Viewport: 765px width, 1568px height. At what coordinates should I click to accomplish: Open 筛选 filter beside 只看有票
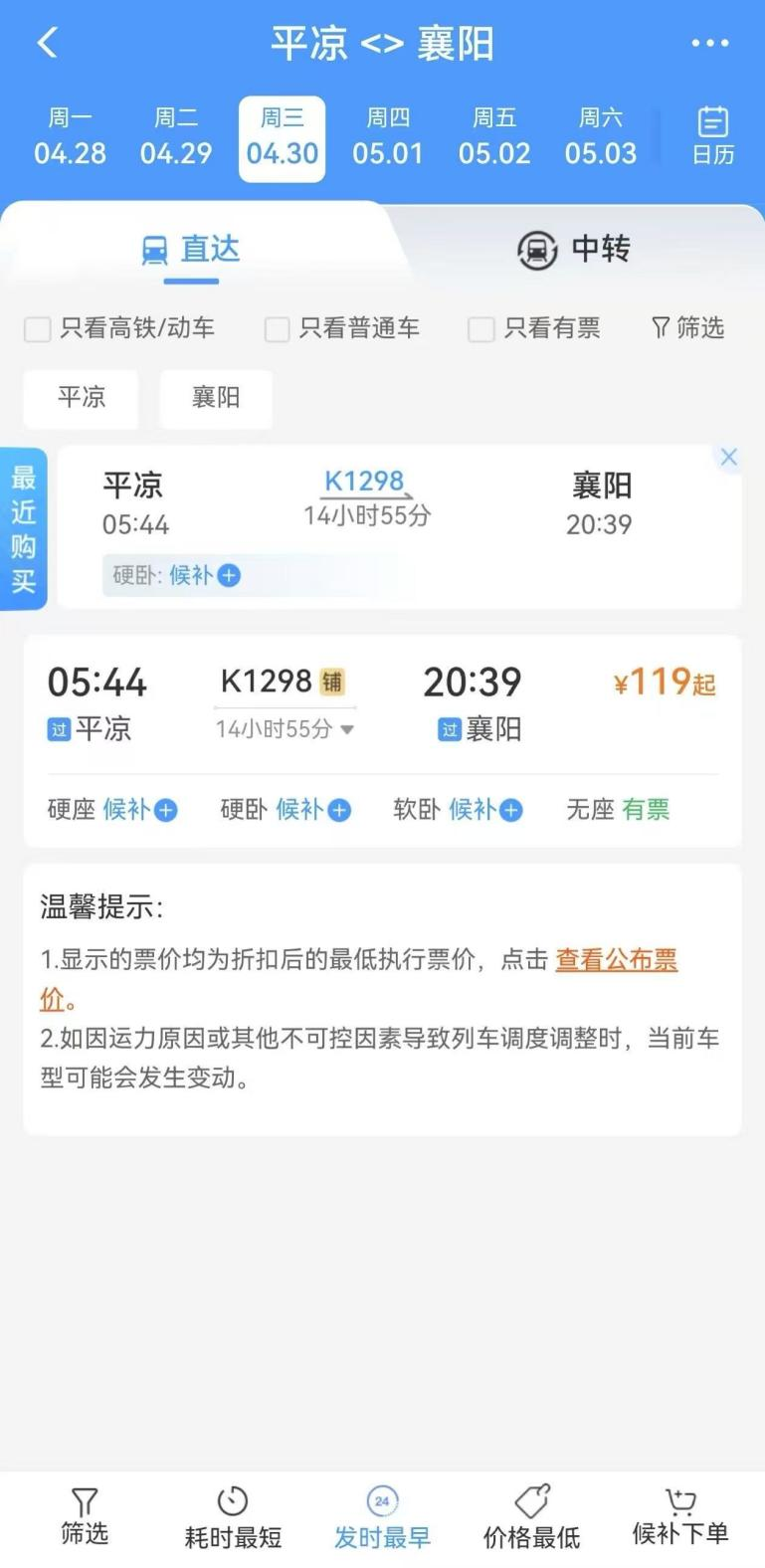click(x=687, y=328)
